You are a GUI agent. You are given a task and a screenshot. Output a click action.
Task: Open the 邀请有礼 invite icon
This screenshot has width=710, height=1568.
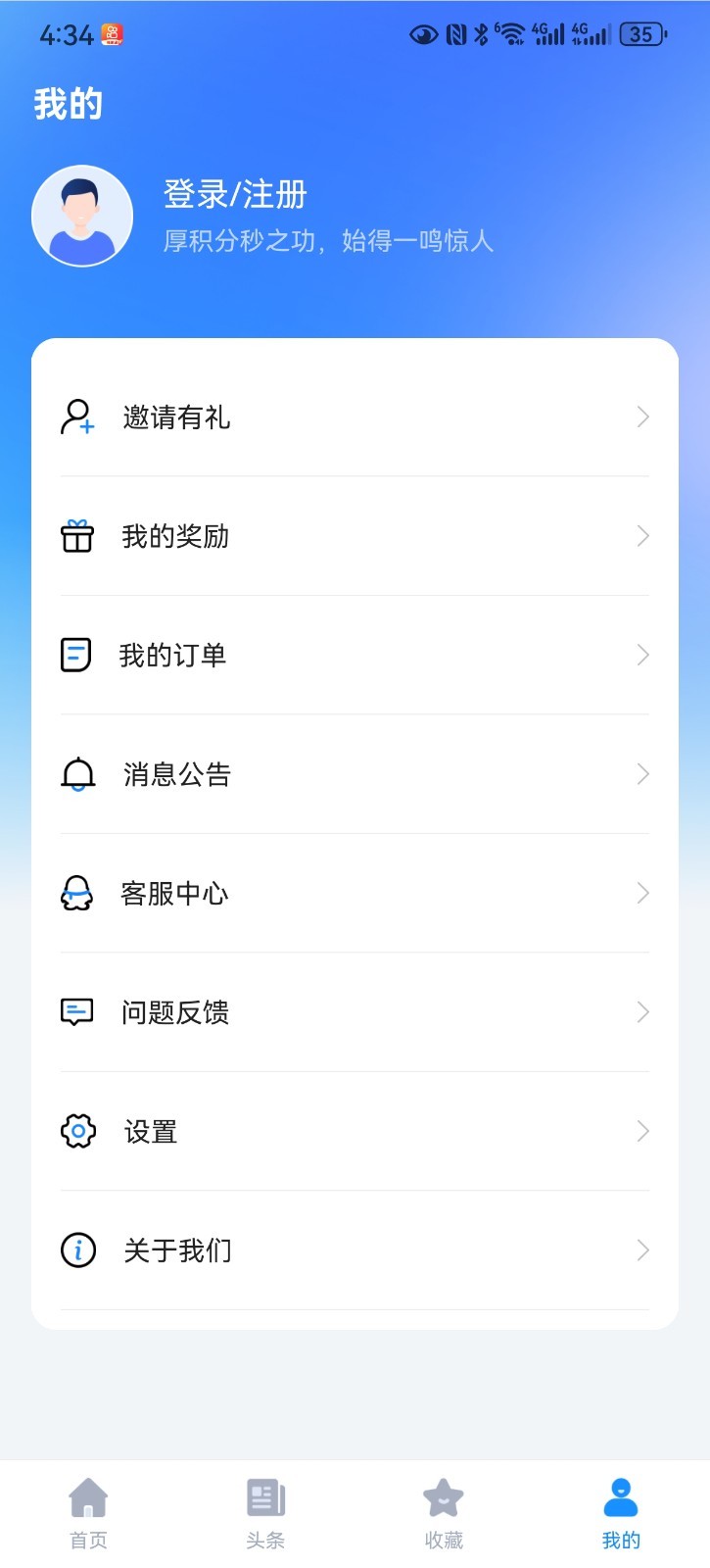[x=77, y=416]
